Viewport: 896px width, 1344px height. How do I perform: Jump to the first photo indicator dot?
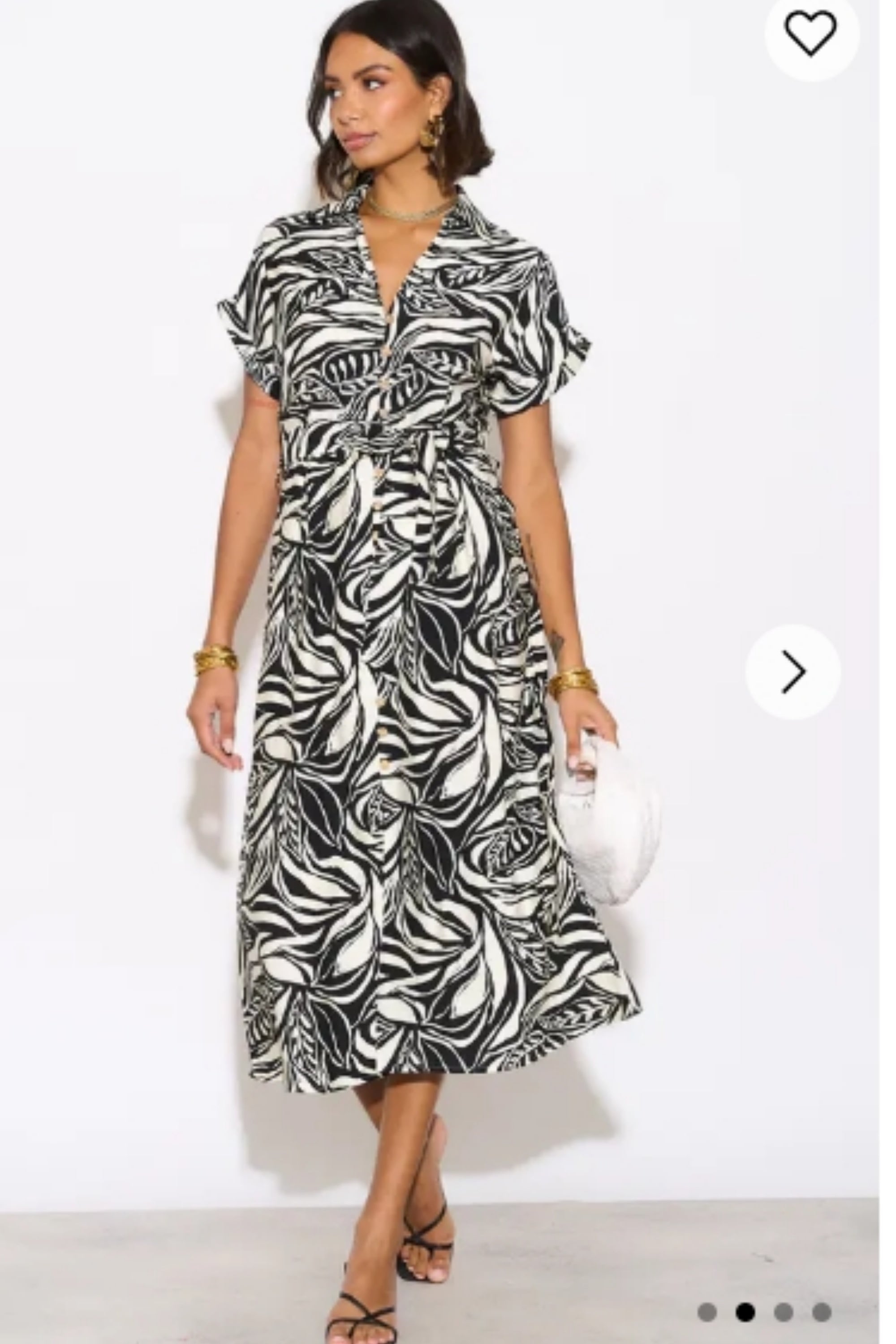pyautogui.click(x=707, y=1296)
